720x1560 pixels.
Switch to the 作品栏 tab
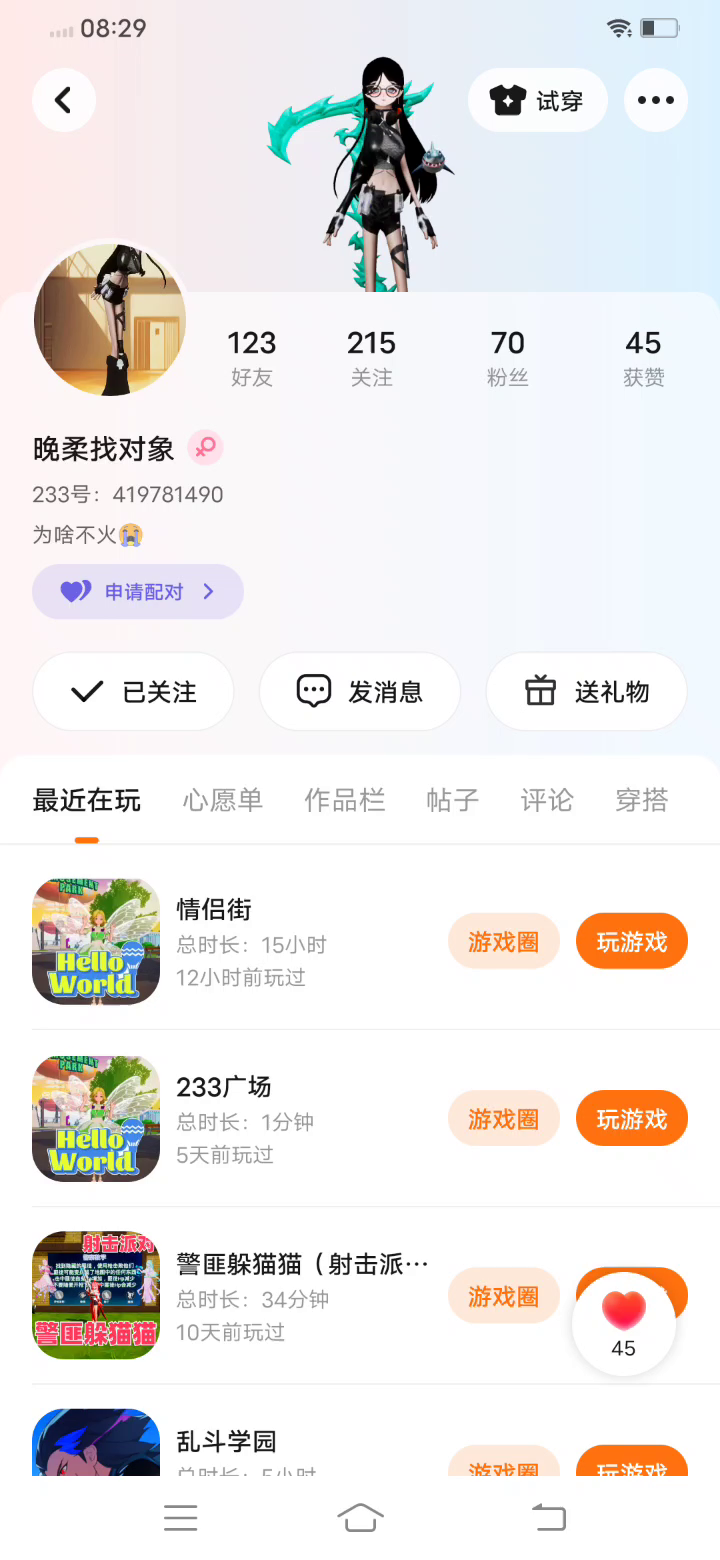coord(344,800)
